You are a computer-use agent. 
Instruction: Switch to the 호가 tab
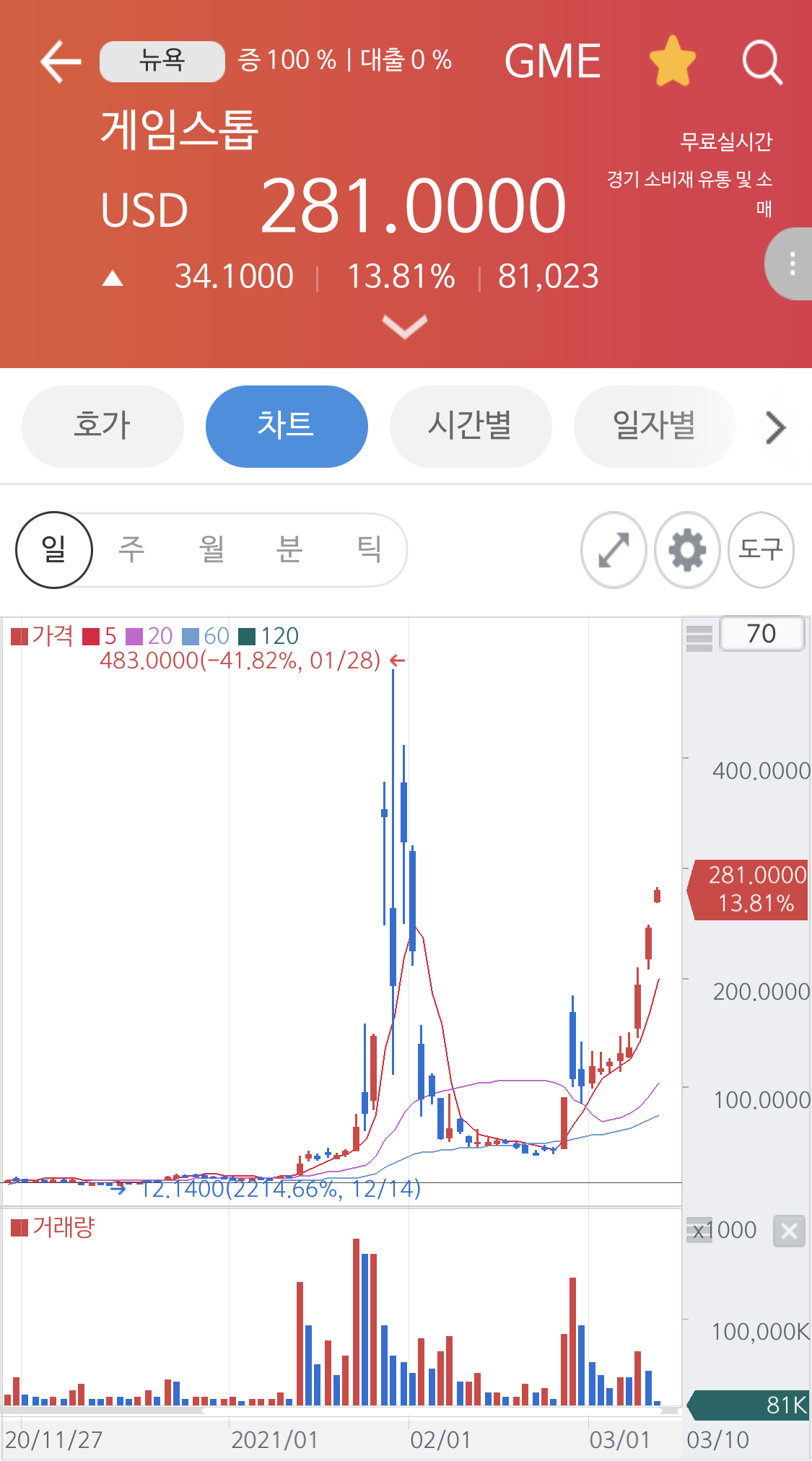102,426
